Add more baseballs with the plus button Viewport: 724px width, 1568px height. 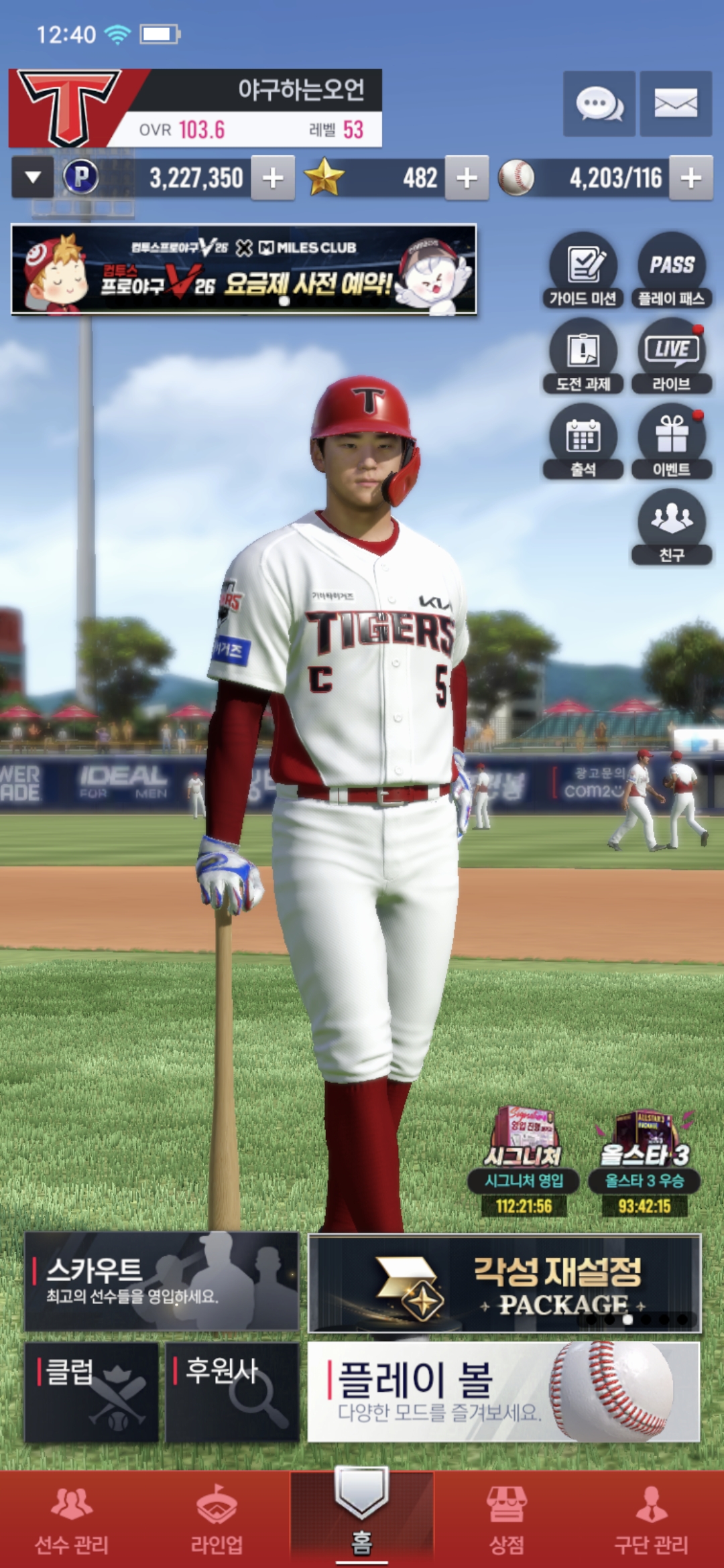(x=690, y=178)
